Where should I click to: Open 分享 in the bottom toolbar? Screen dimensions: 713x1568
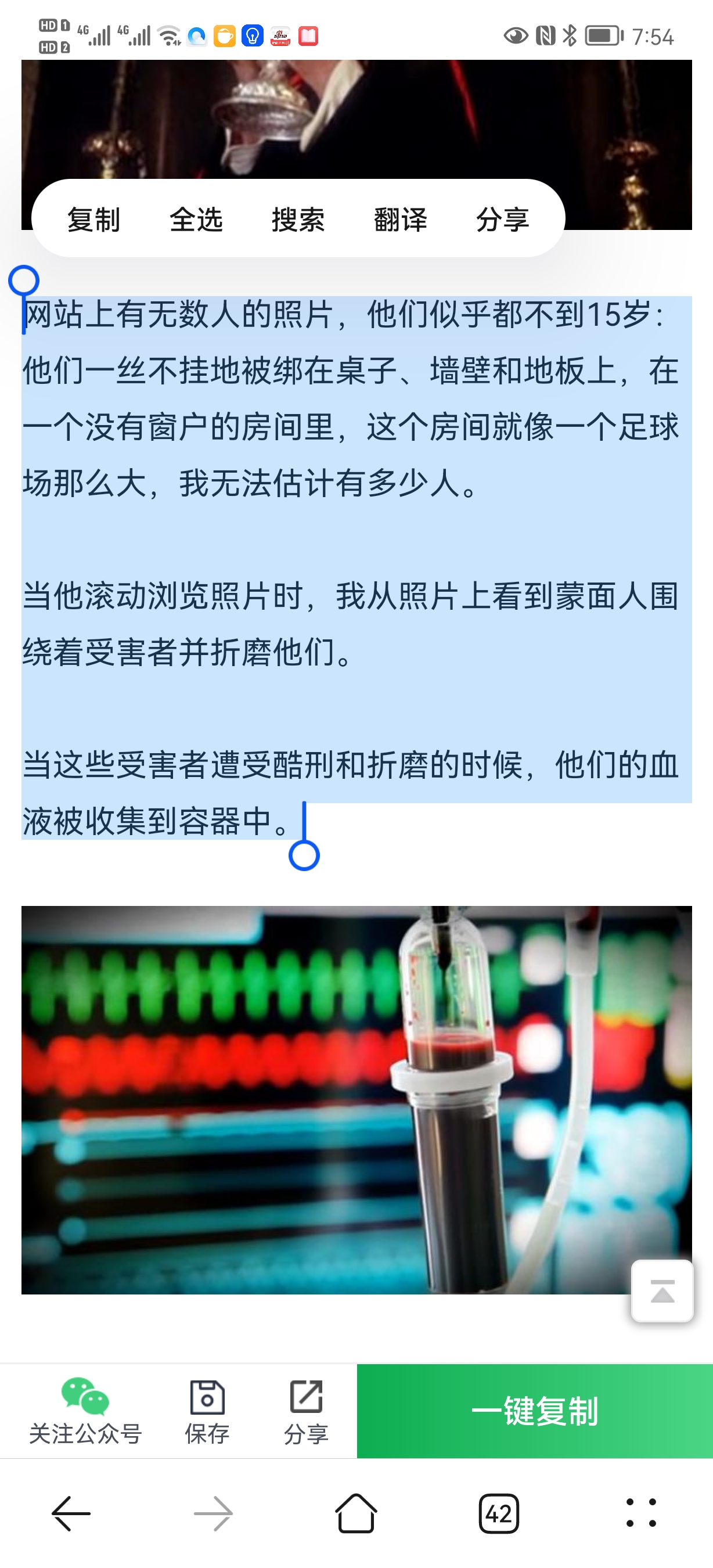pos(306,1411)
